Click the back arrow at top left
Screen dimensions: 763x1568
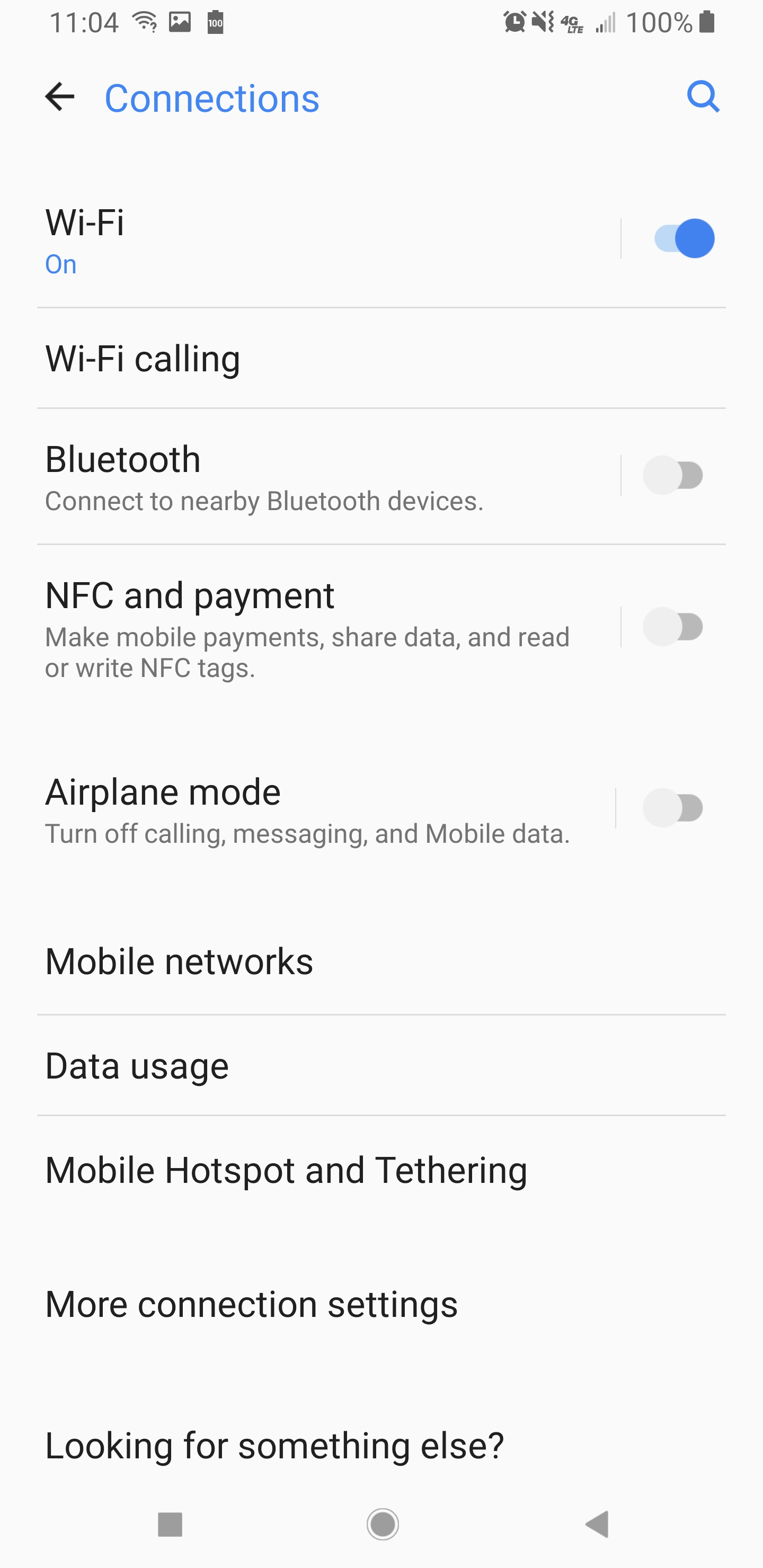[x=59, y=97]
